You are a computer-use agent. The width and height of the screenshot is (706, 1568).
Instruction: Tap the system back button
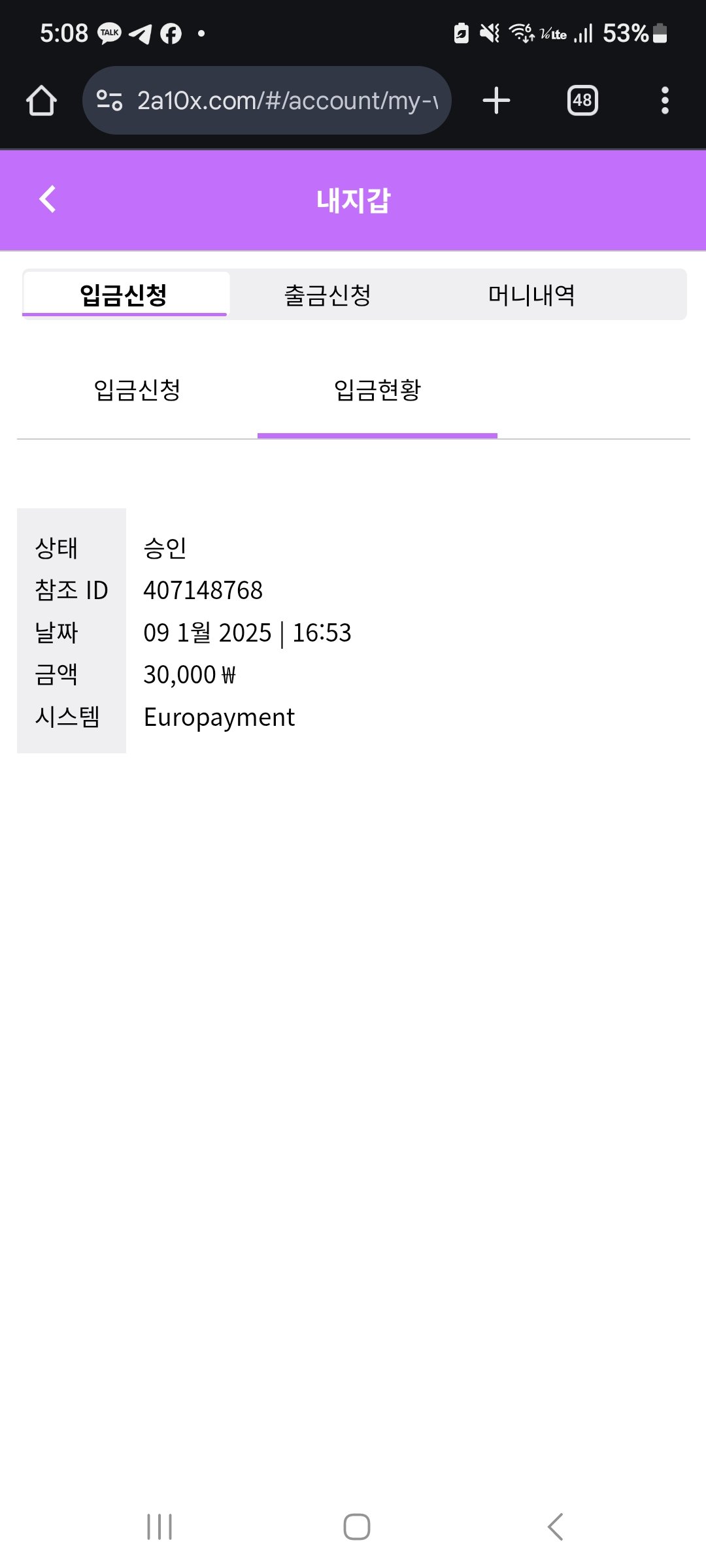(x=555, y=1527)
